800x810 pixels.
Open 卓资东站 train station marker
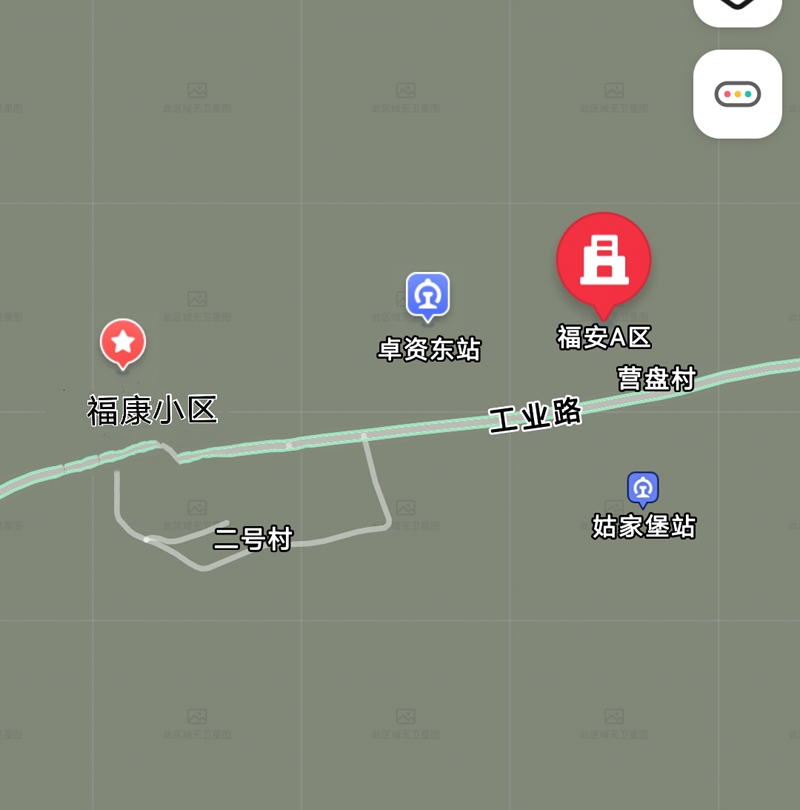[428, 296]
